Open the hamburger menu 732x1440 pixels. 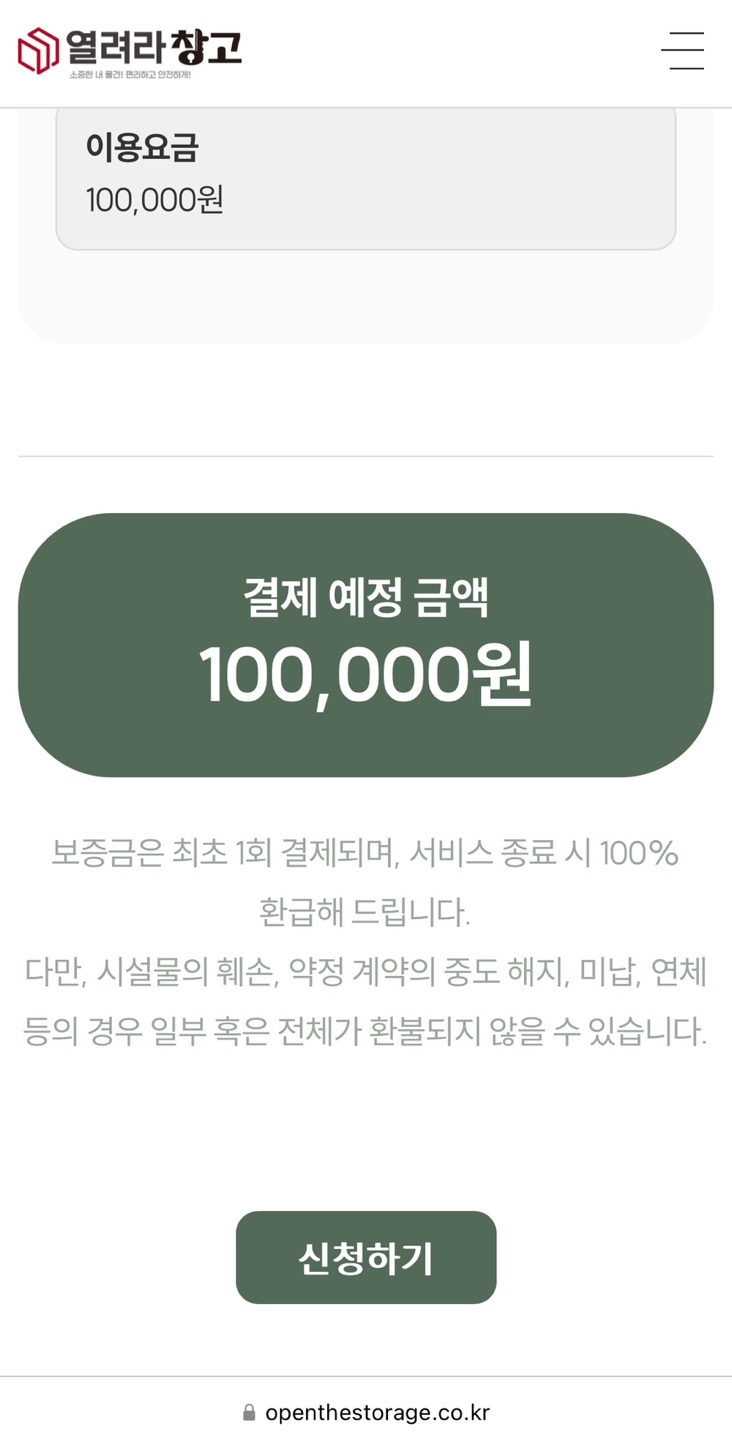coord(682,51)
